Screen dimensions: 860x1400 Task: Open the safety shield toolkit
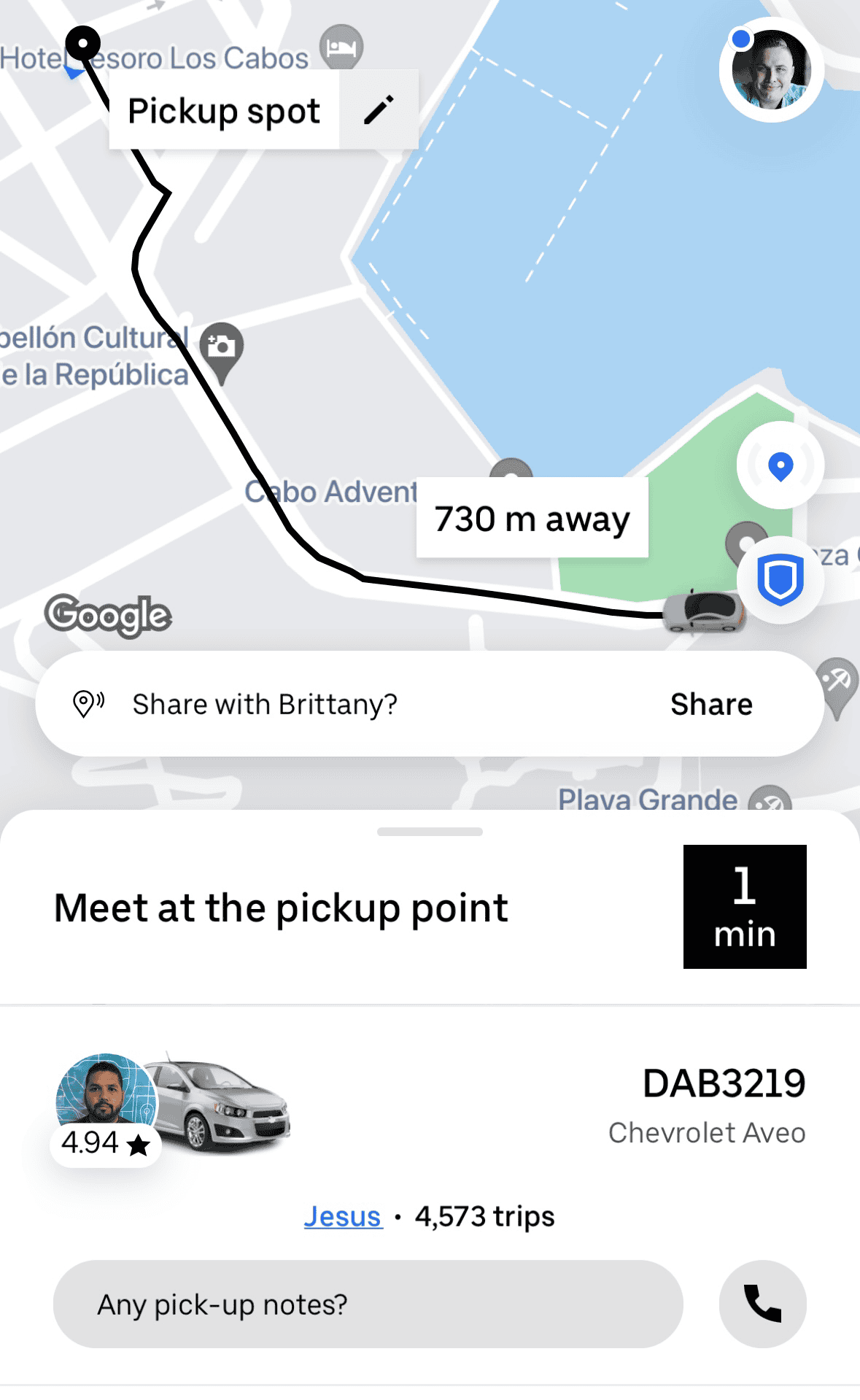[x=780, y=580]
